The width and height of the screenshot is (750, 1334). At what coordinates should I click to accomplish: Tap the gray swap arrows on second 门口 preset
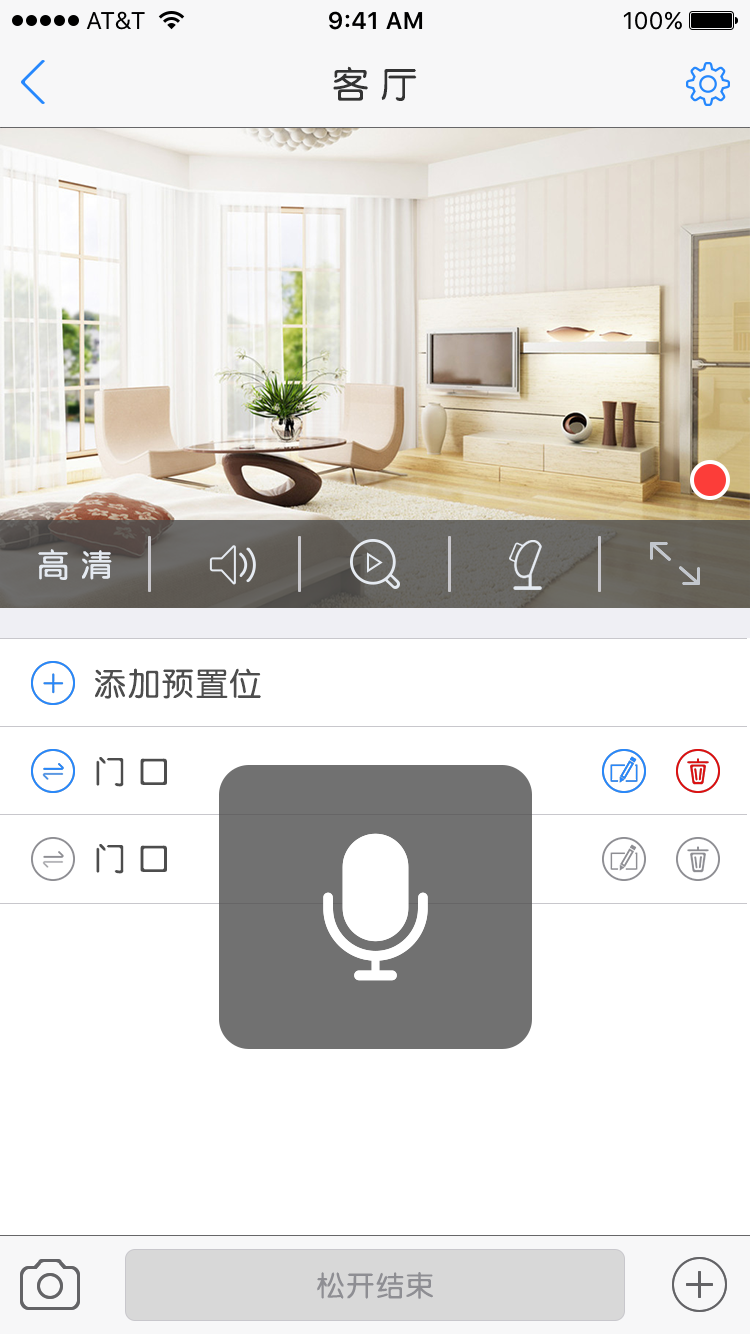point(52,859)
